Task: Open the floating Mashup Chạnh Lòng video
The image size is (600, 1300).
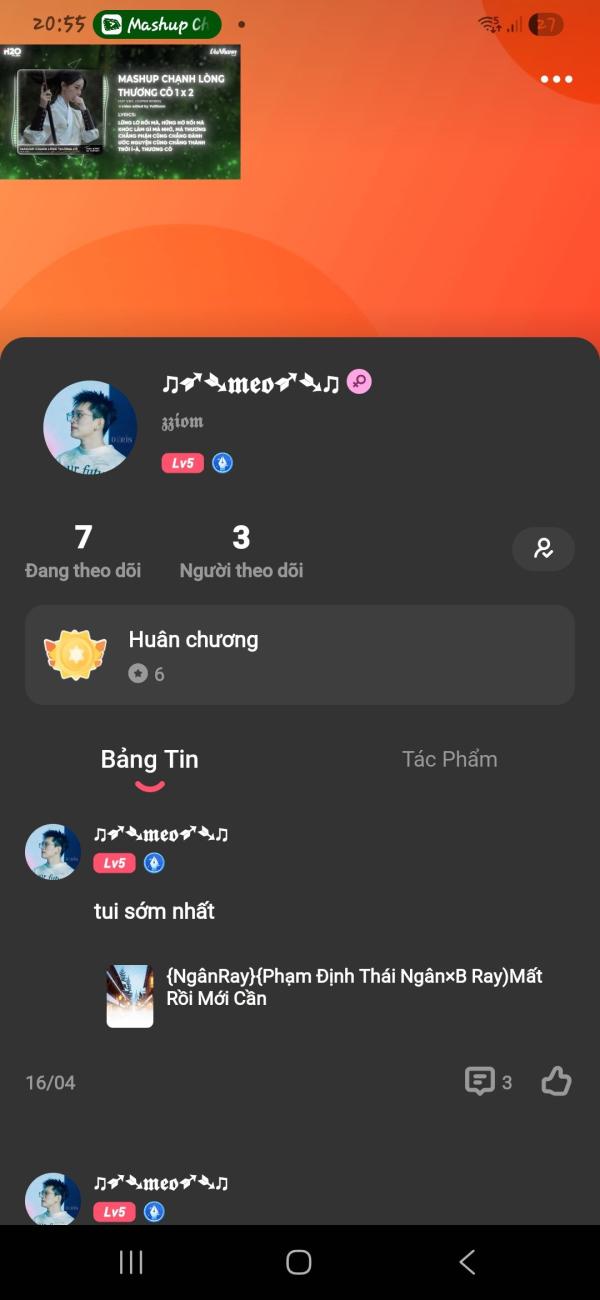Action: coord(120,112)
